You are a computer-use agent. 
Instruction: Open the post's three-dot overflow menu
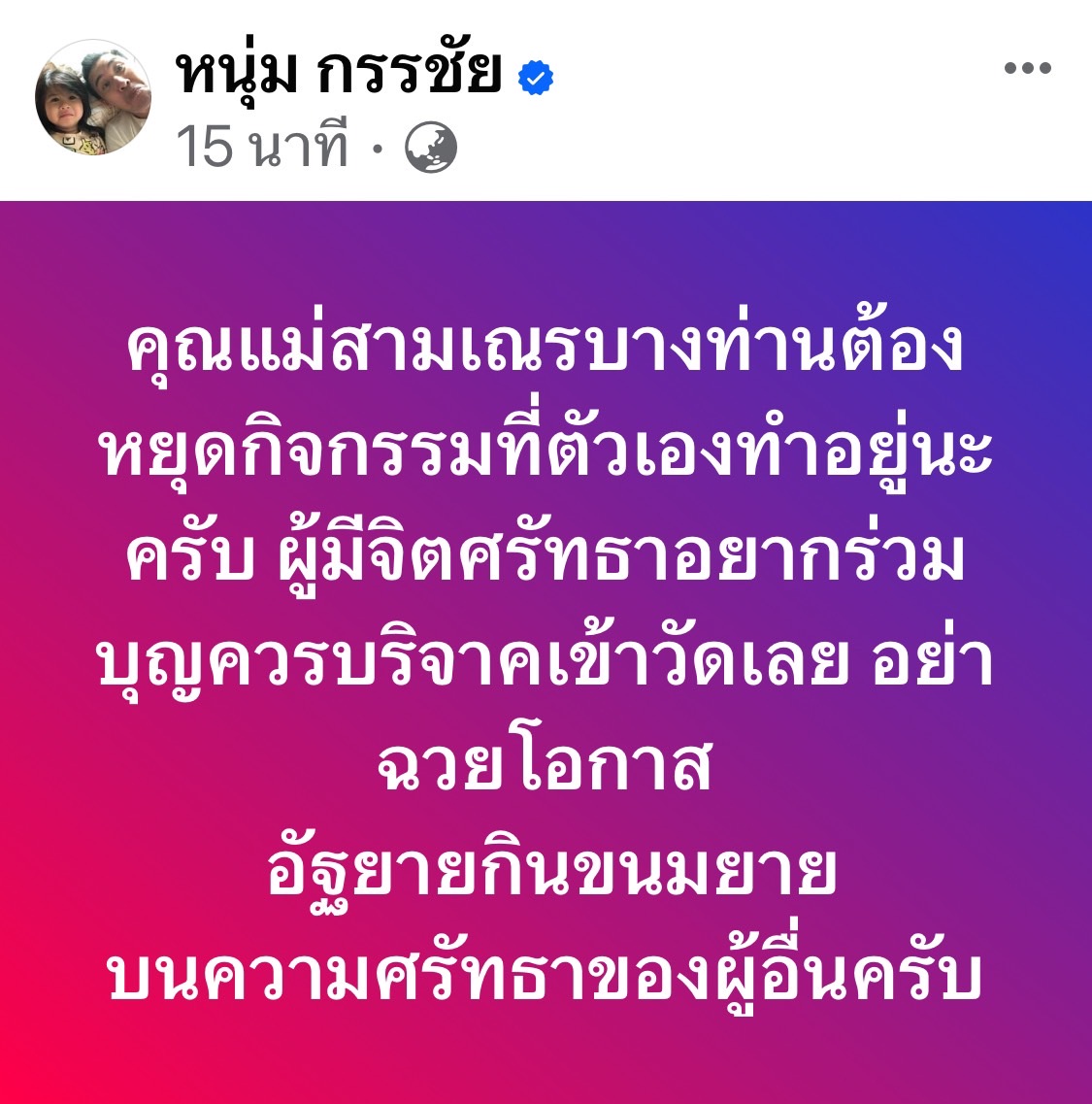point(1027,69)
